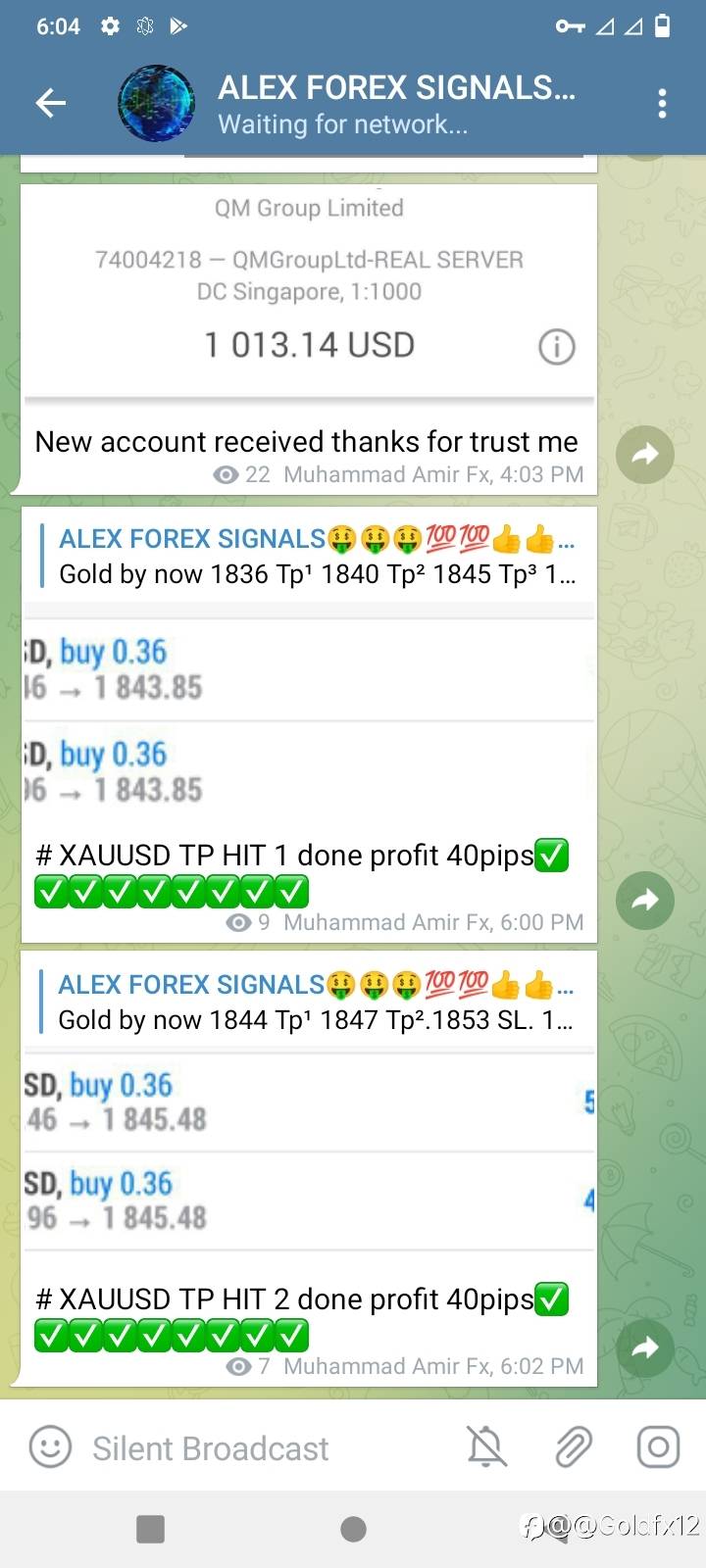Open the TP HIT 2 trade screenshot

(308, 1151)
